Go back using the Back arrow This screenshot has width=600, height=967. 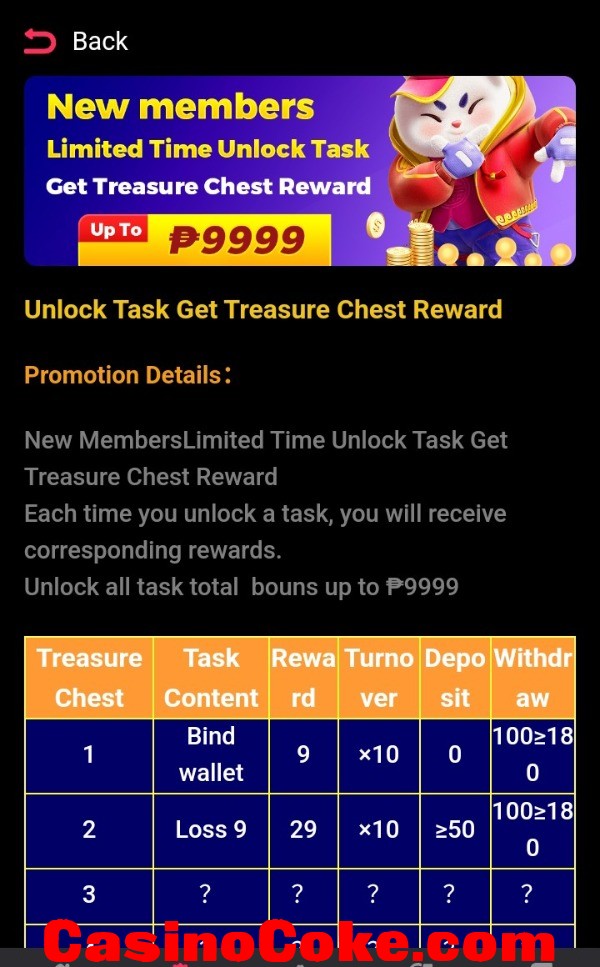tap(40, 41)
